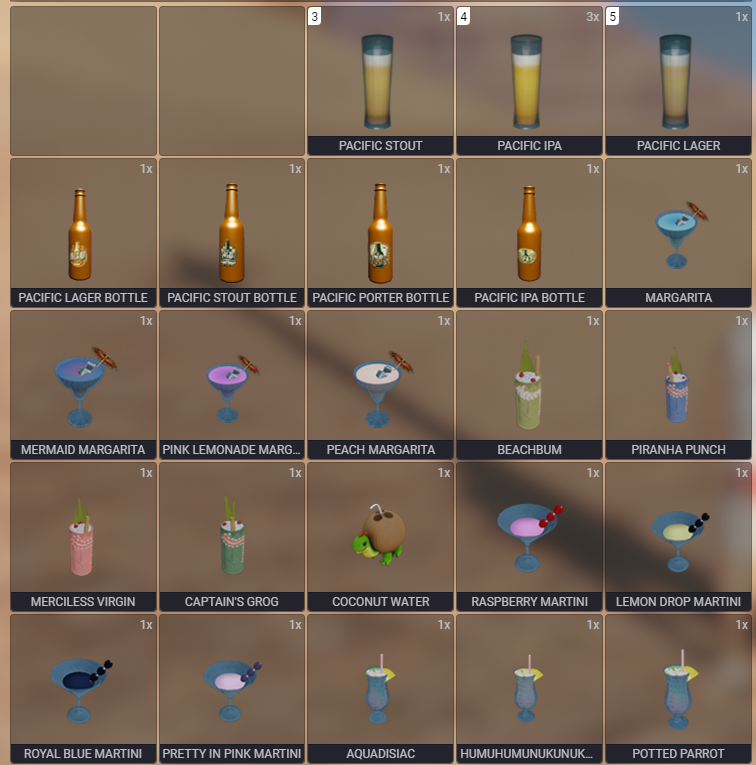Pick the Aquadisiac drink
Screen dimensions: 756x765
380,689
